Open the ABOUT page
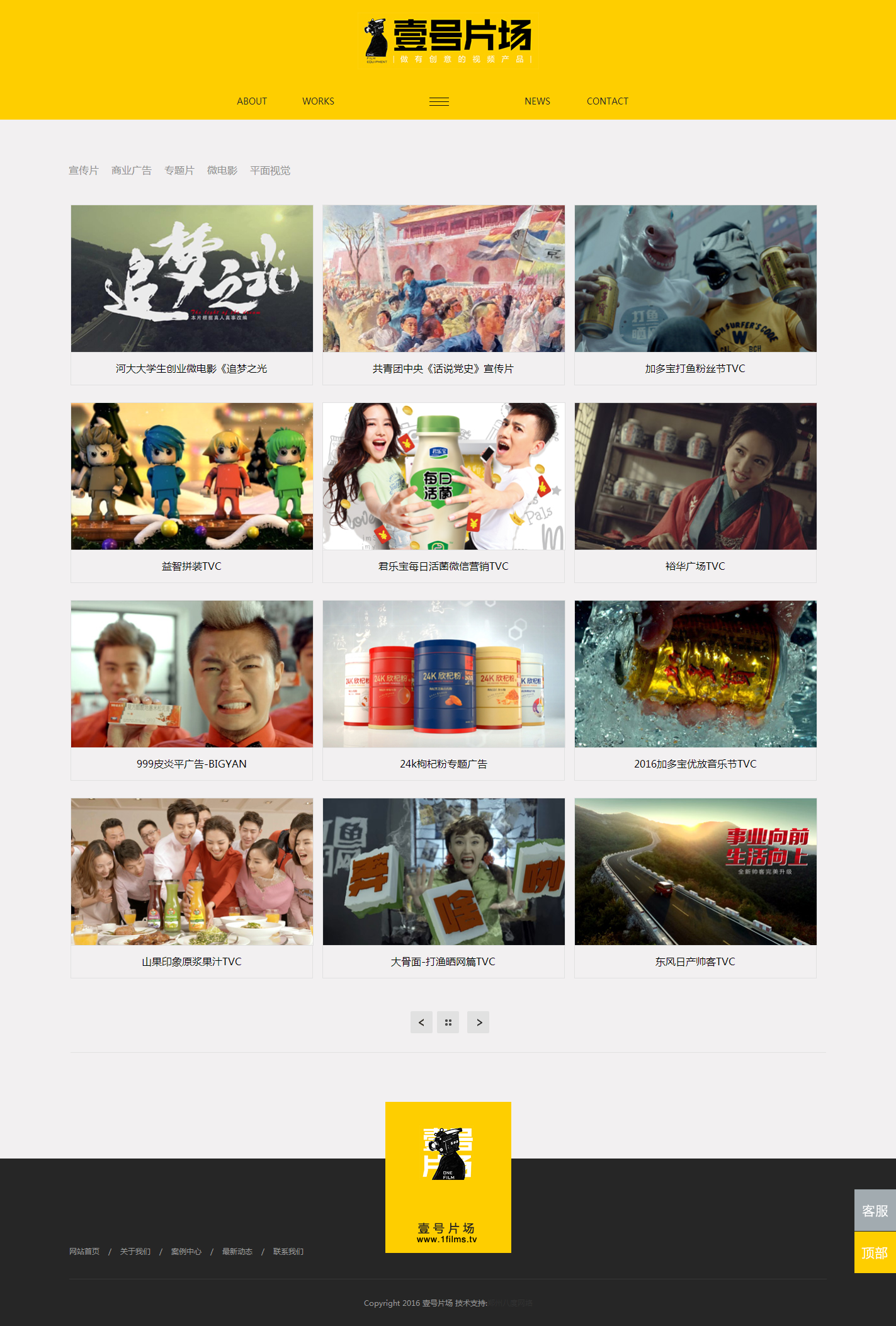Viewport: 896px width, 1326px height. pyautogui.click(x=252, y=101)
